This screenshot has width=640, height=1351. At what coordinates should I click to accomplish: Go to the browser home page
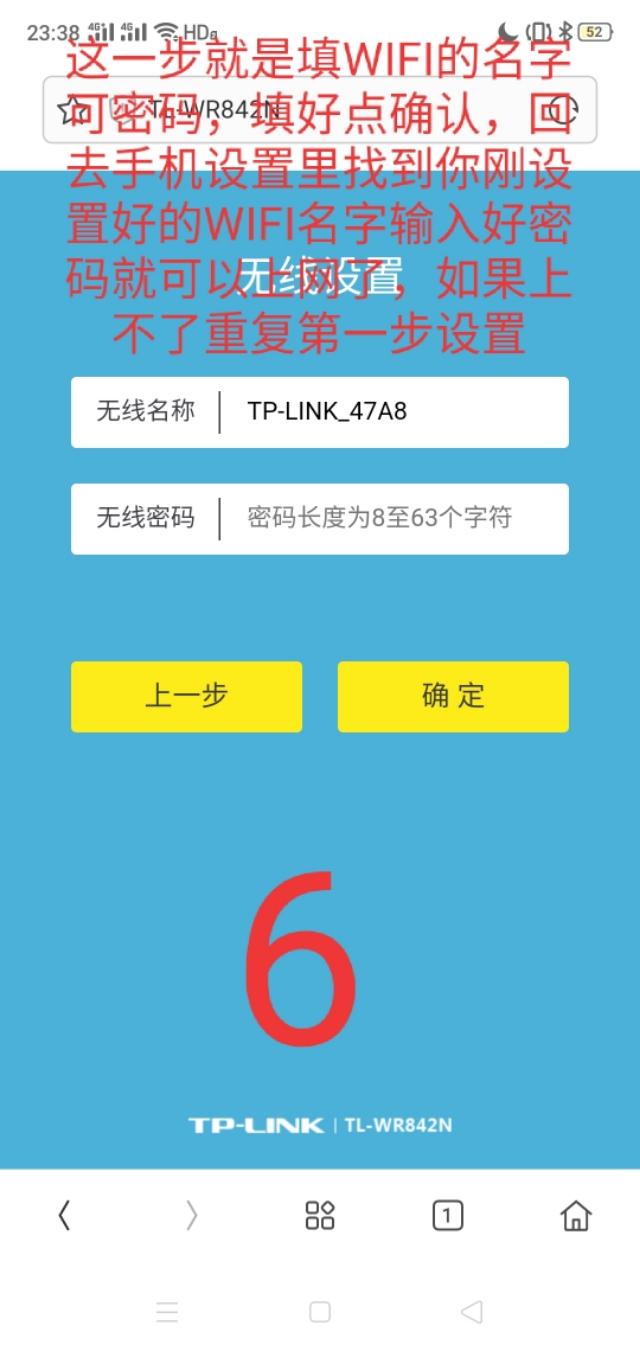pyautogui.click(x=575, y=1215)
